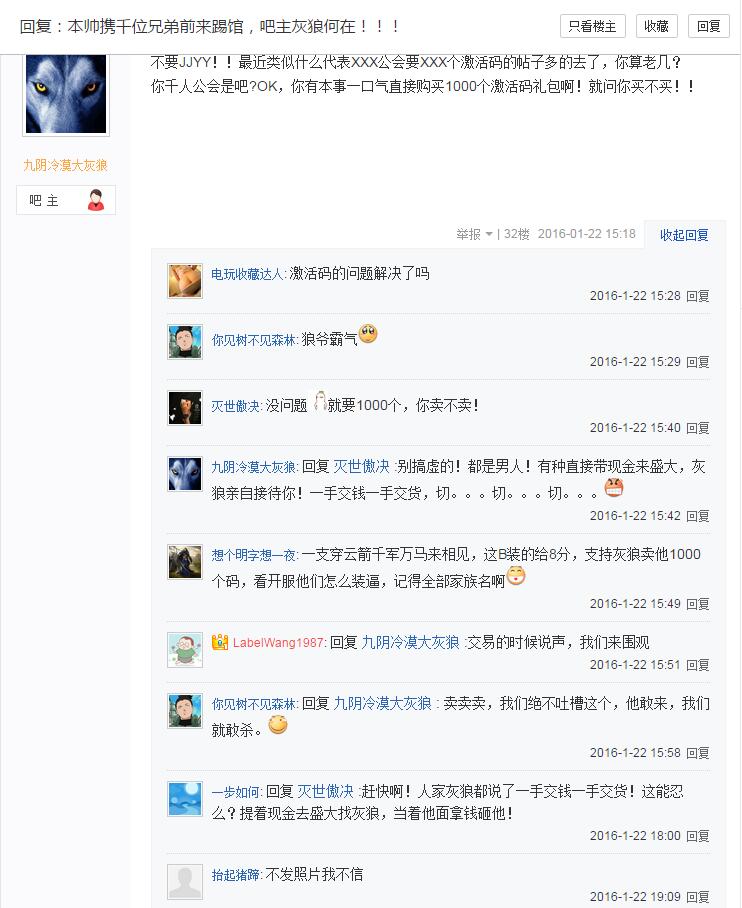Tap the 只看楼主 button

click(593, 26)
